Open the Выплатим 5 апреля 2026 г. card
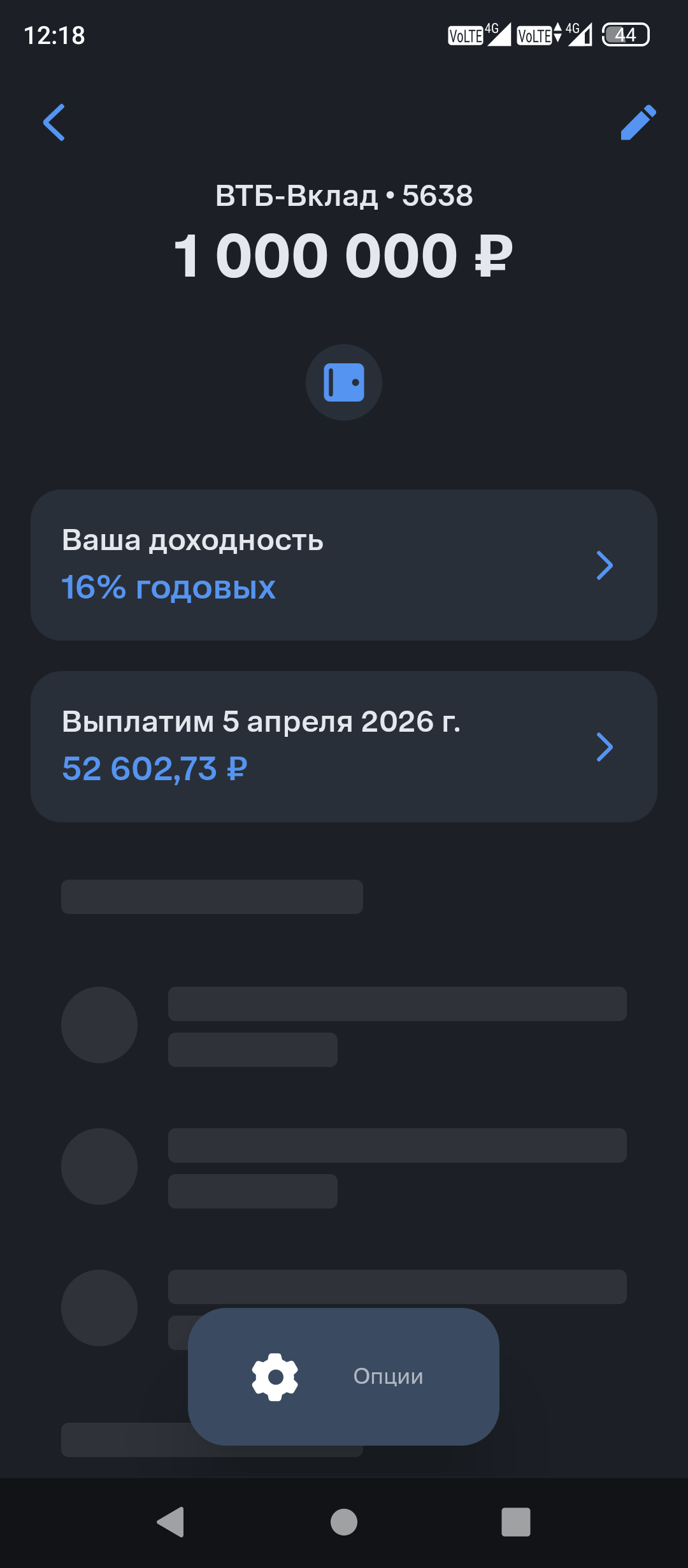Screen dimensions: 688x1568 (344, 746)
